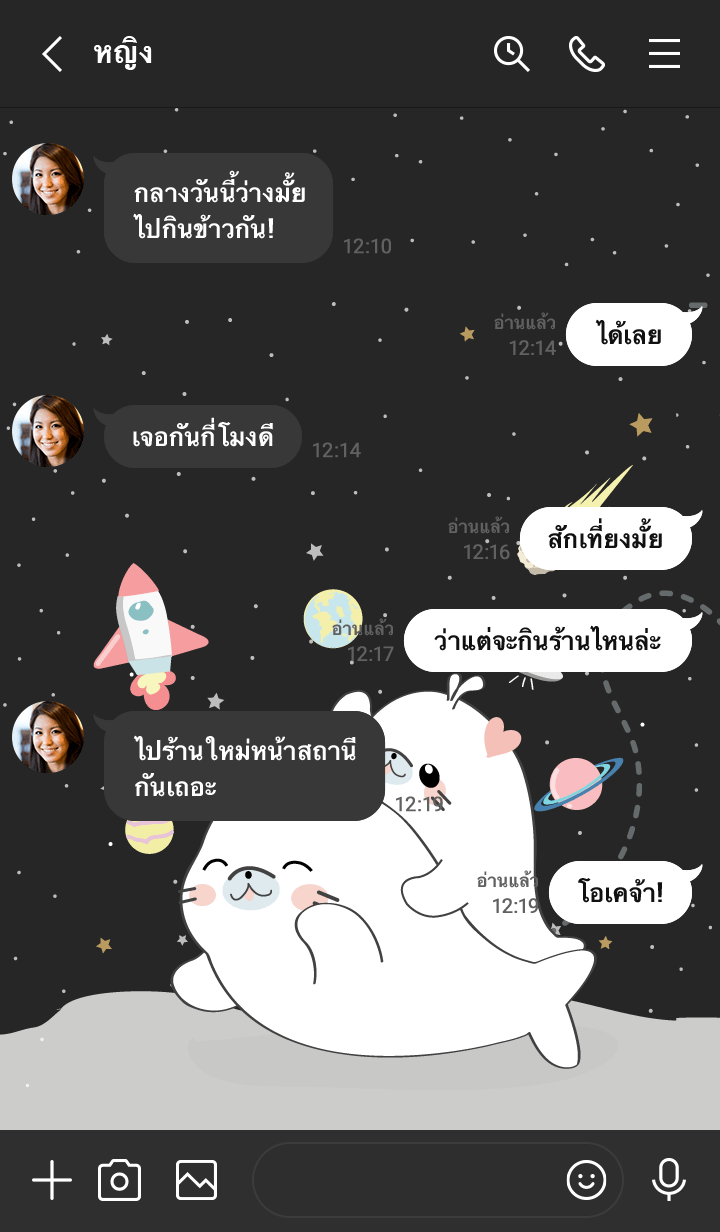Open the plus attachment options
Viewport: 720px width, 1232px height.
[x=52, y=1181]
